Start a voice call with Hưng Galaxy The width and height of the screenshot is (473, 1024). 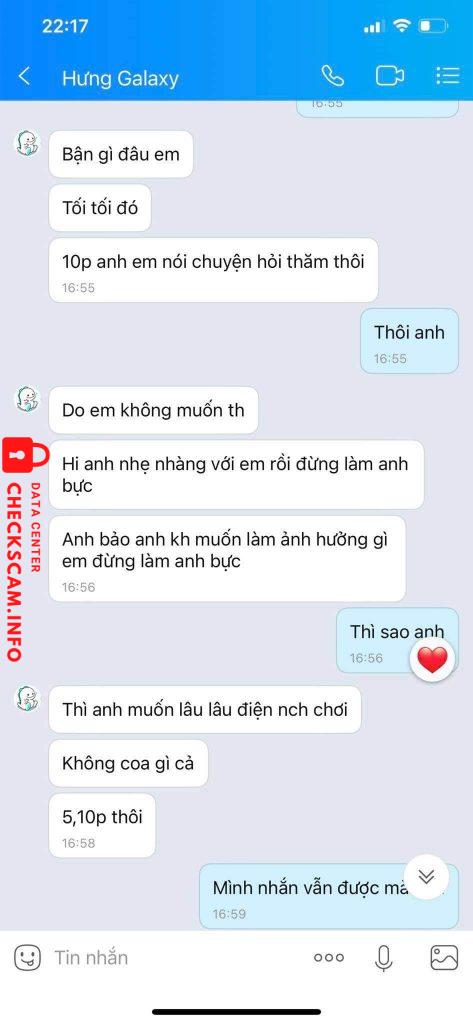333,76
